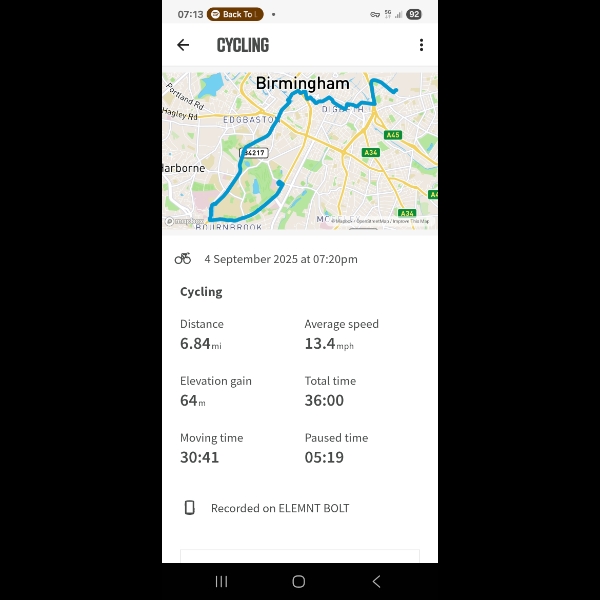The width and height of the screenshot is (600, 600).
Task: Open the three-dot overflow menu
Action: (421, 45)
